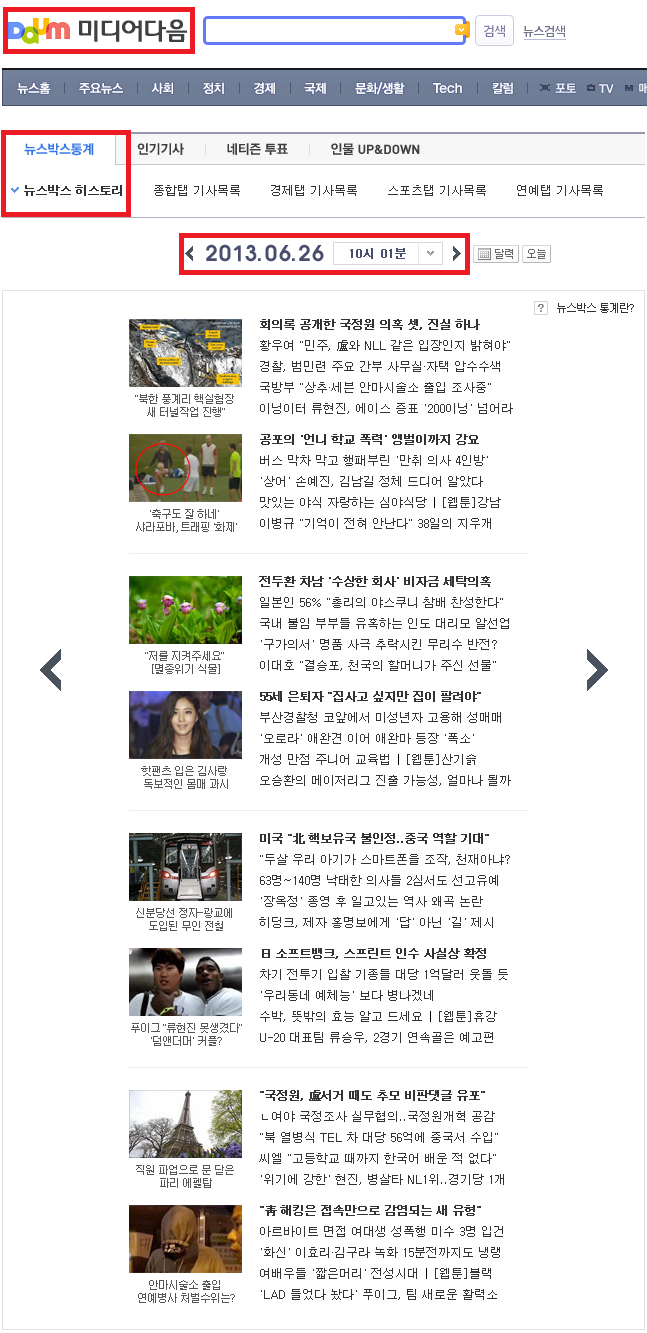This screenshot has width=647, height=1333.
Task: Jump to today with 오늘 button
Action: pos(536,254)
